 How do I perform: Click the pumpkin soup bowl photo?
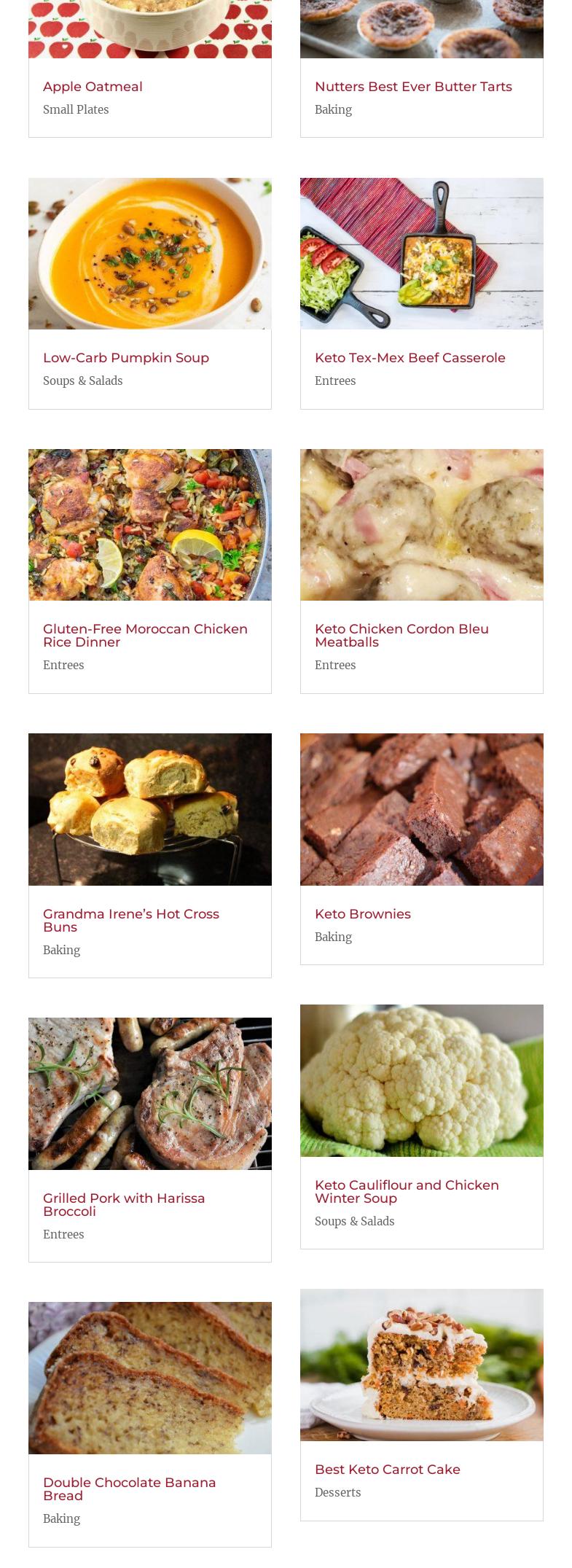pyautogui.click(x=149, y=254)
